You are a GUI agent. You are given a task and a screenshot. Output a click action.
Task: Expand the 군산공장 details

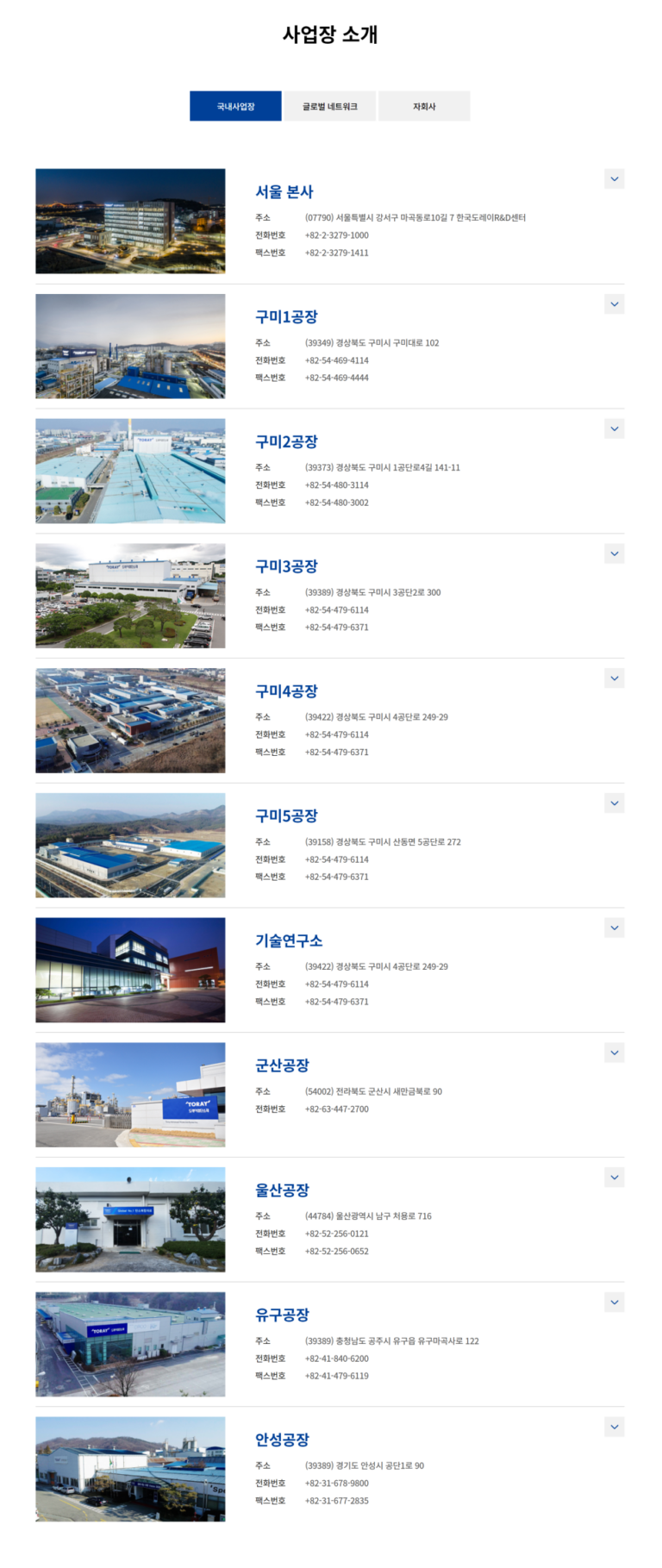(614, 1053)
